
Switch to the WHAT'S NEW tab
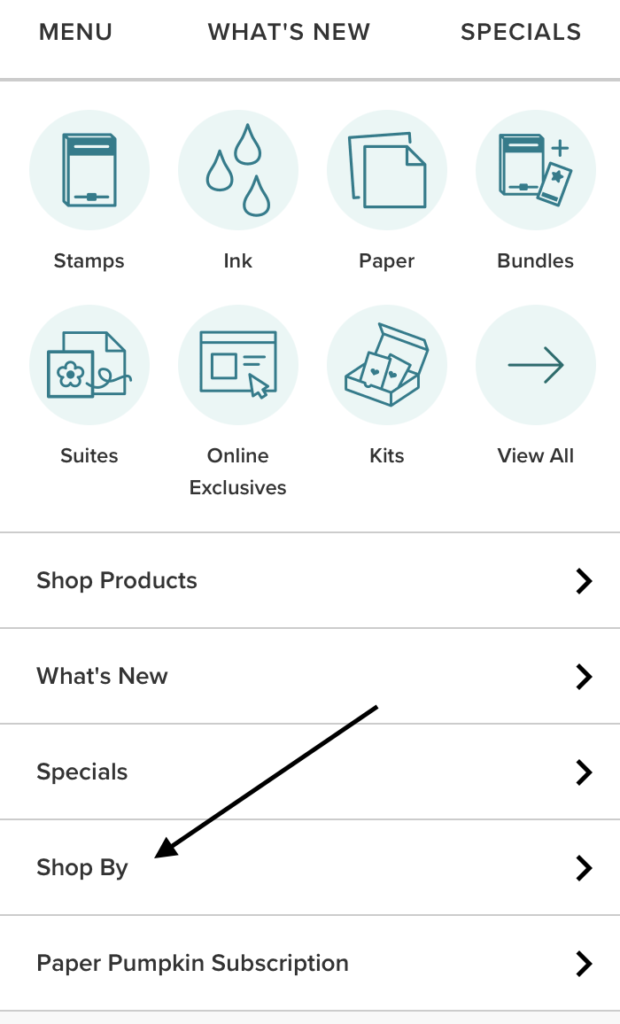pyautogui.click(x=288, y=32)
